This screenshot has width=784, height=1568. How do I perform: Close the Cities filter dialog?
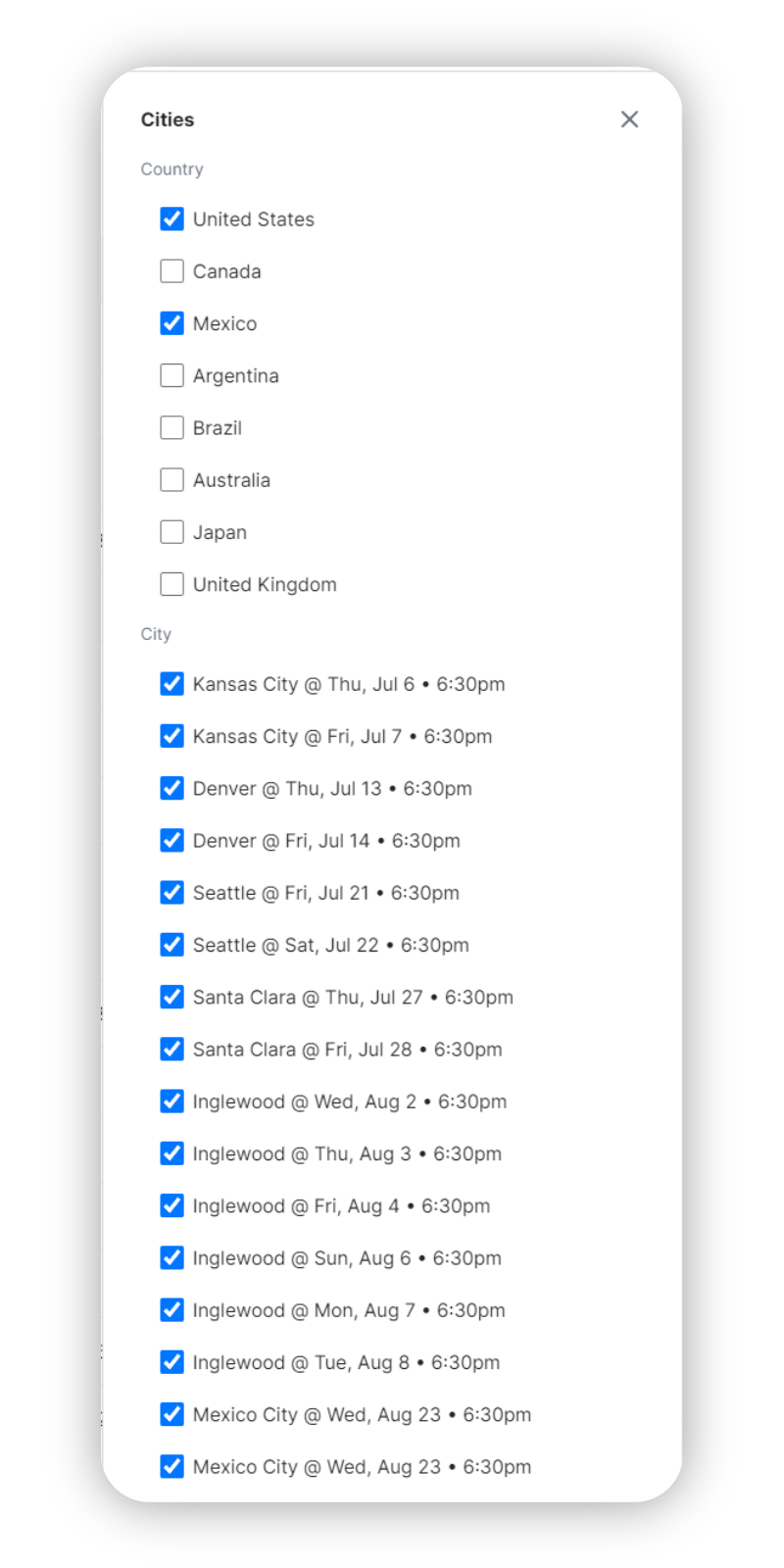pyautogui.click(x=629, y=119)
